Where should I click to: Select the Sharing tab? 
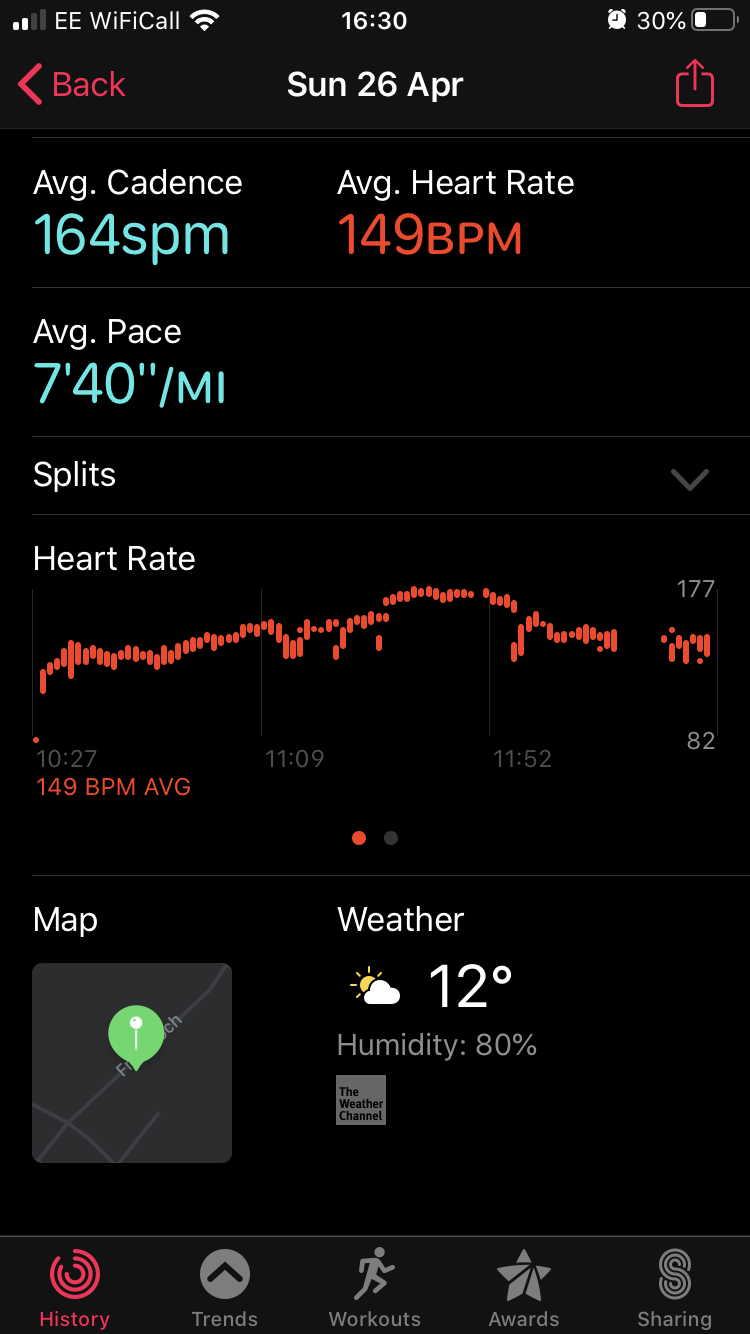675,1287
